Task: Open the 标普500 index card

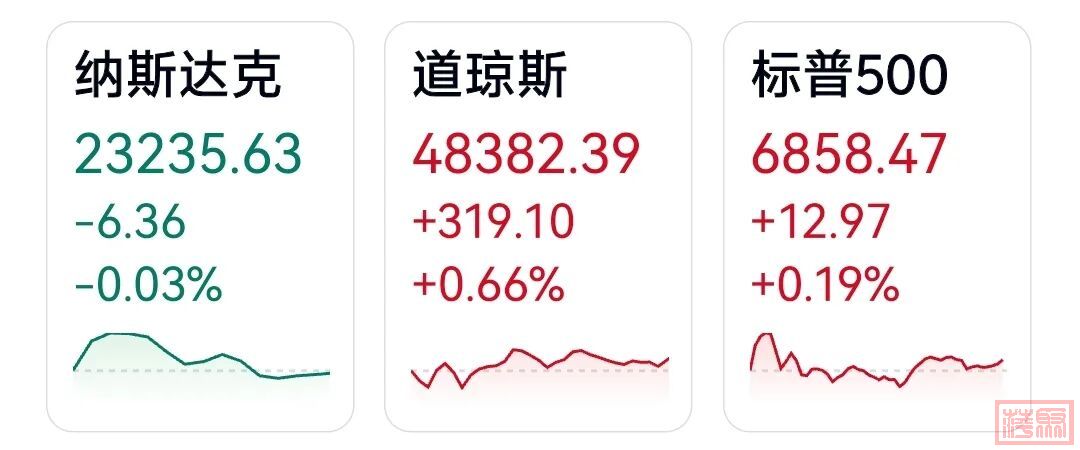Action: [876, 227]
